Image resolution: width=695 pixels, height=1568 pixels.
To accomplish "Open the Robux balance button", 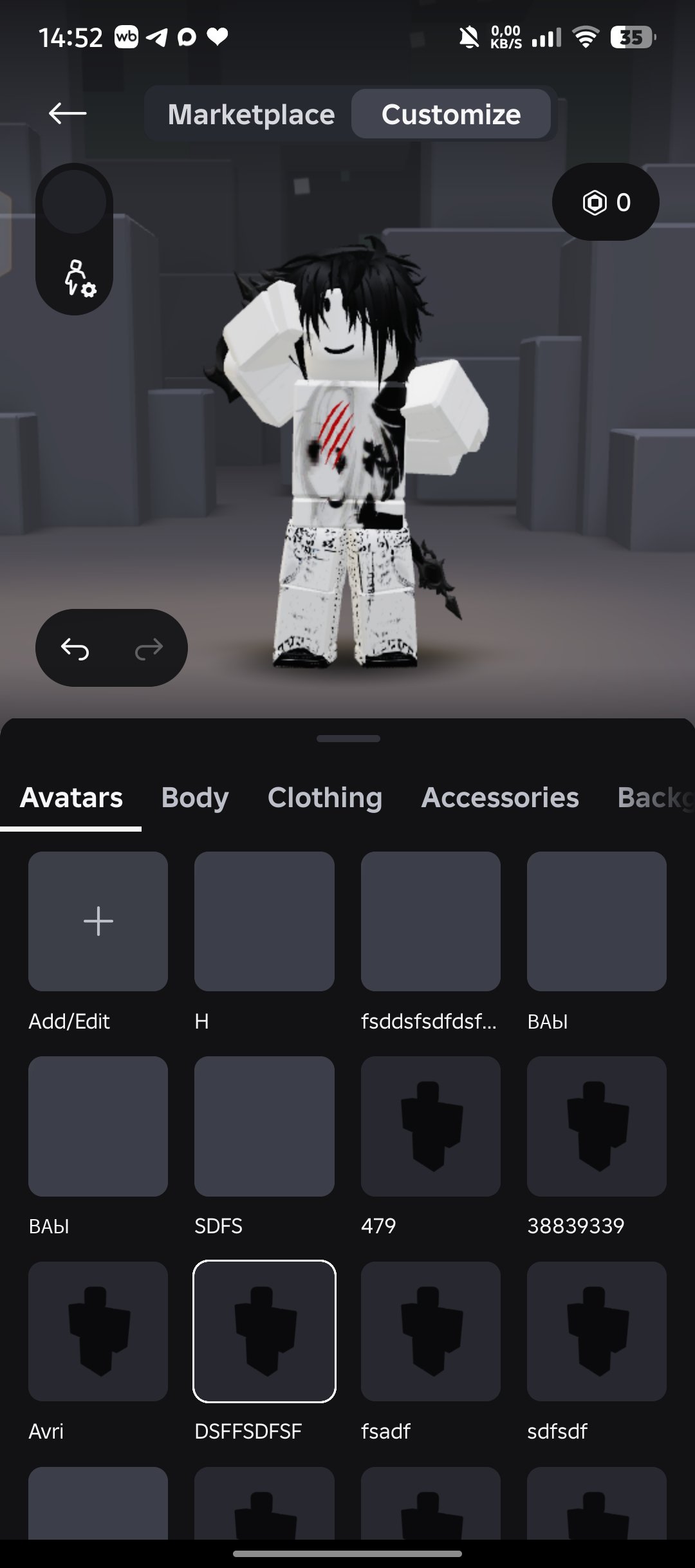I will coord(606,202).
